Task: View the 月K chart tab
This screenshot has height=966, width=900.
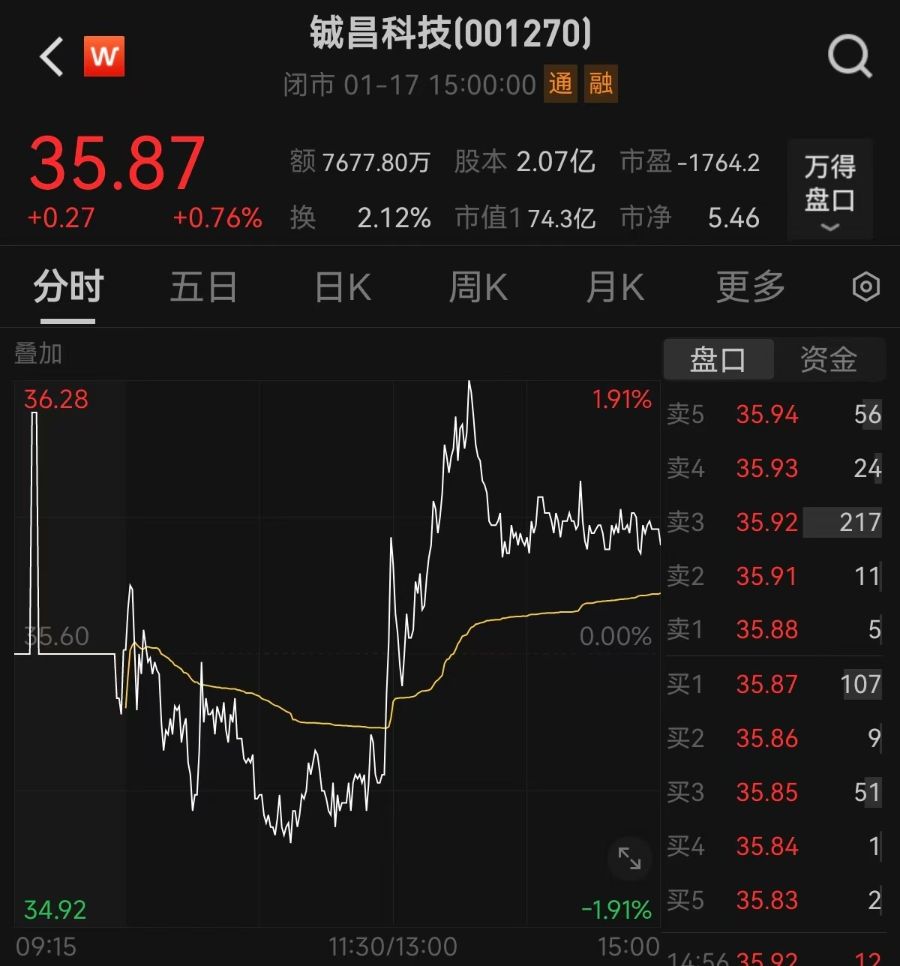Action: 614,288
